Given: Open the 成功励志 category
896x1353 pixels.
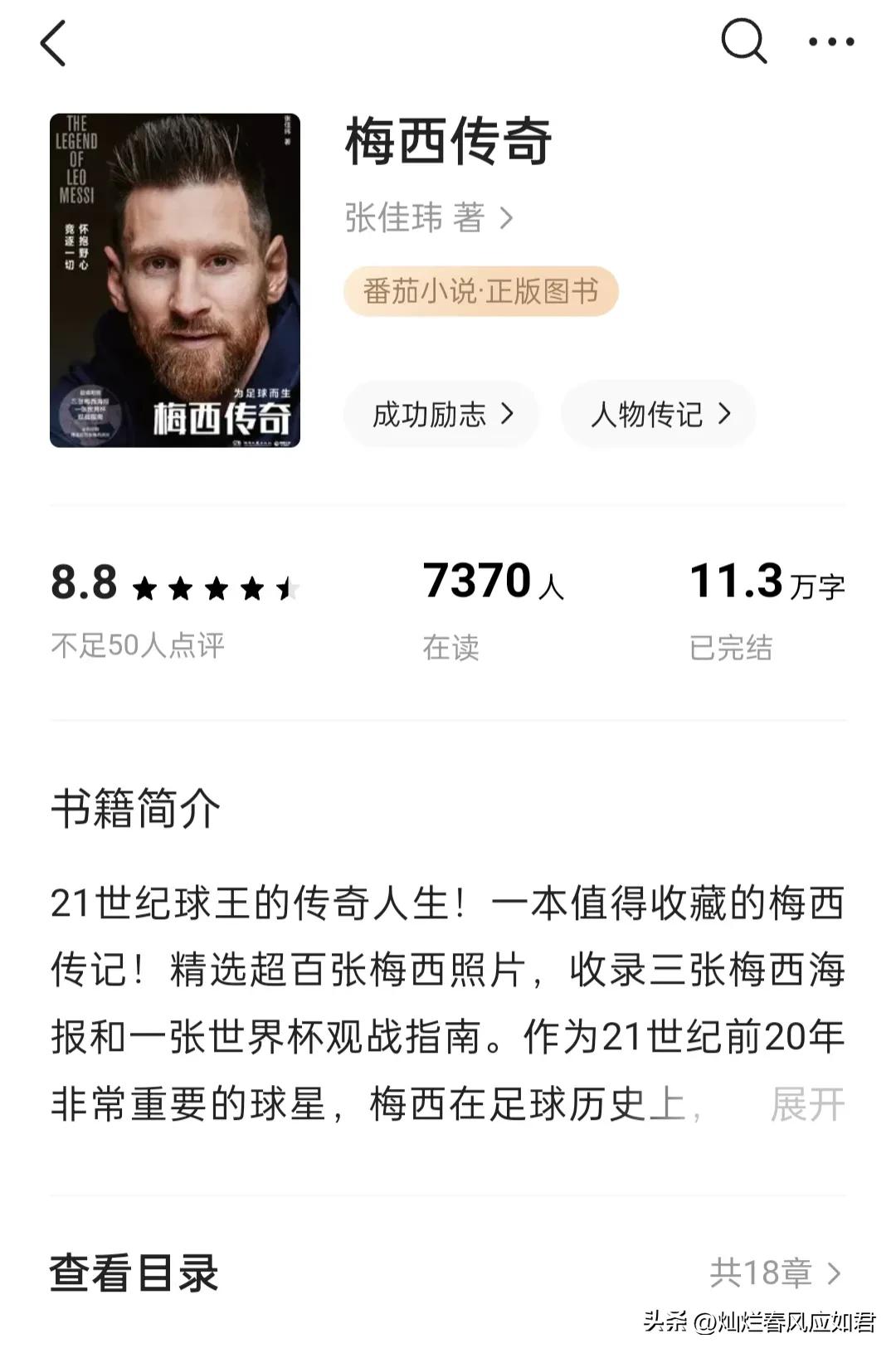Looking at the screenshot, I should tap(441, 414).
